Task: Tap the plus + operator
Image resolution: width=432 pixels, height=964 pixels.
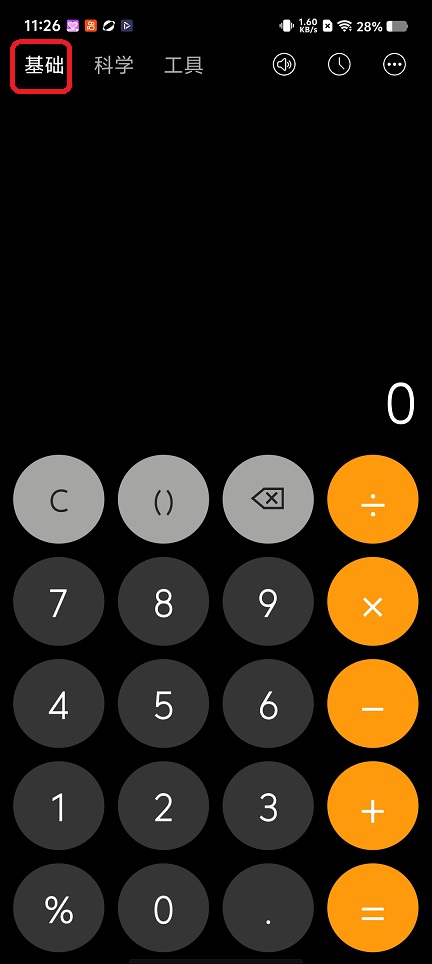Action: [x=373, y=806]
